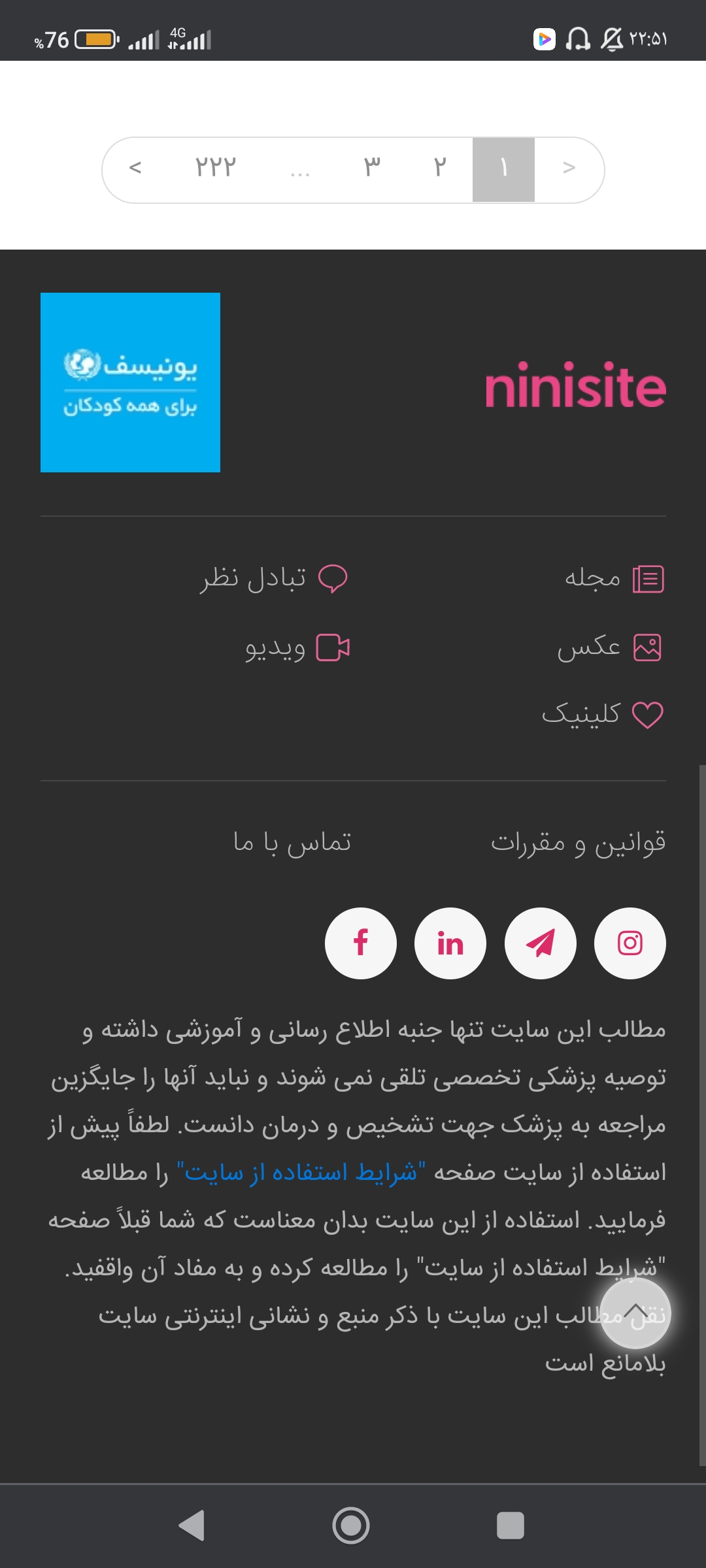Go back with system back button
The width and height of the screenshot is (706, 1568).
(x=192, y=1526)
